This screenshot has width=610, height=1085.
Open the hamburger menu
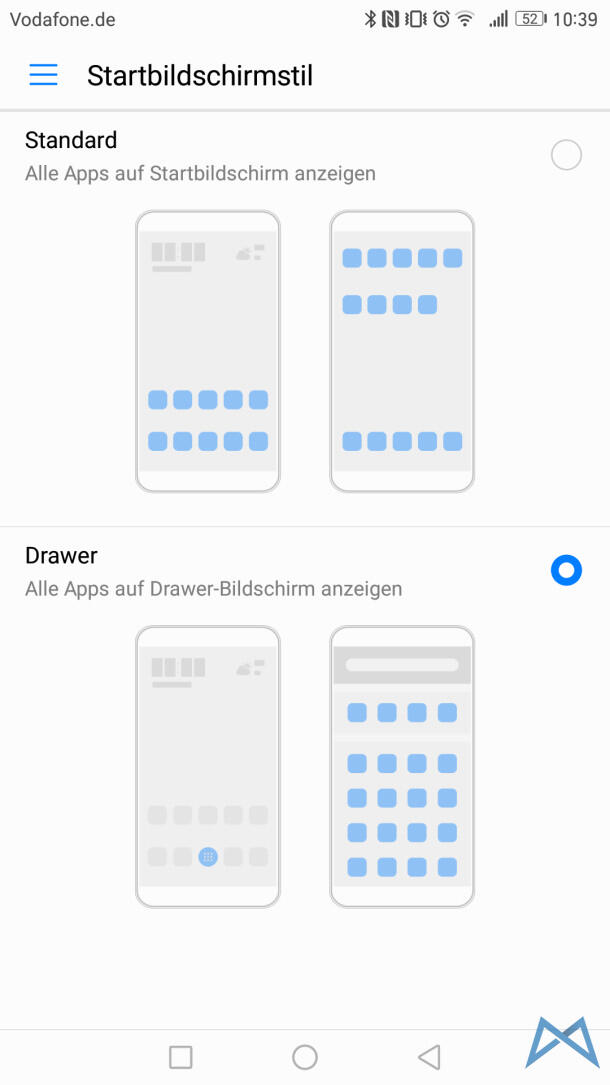(x=43, y=75)
